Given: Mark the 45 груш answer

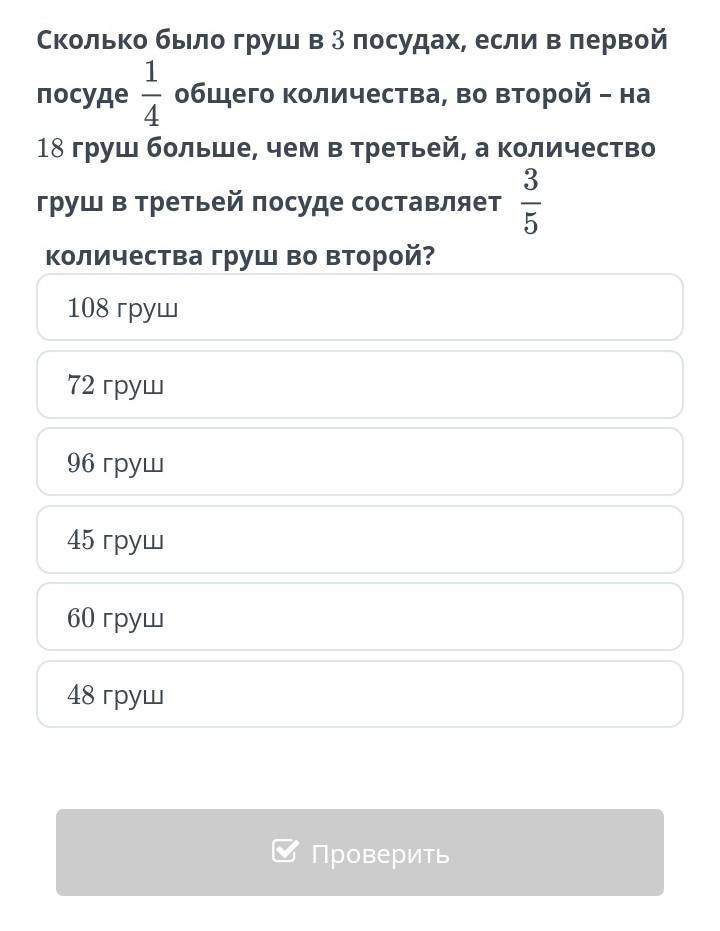Looking at the screenshot, I should [x=360, y=540].
